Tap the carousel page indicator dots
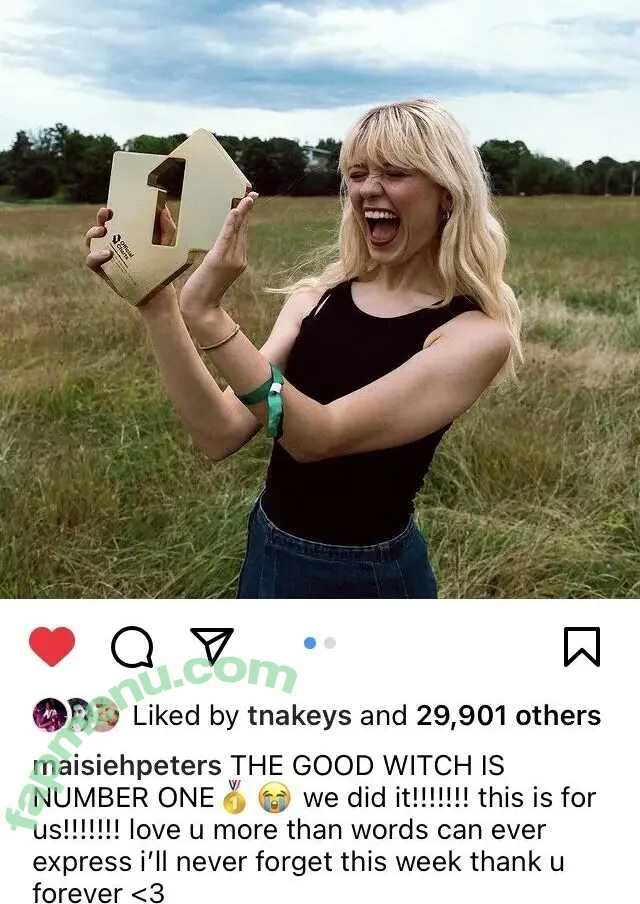The height and width of the screenshot is (904, 640). (x=320, y=643)
